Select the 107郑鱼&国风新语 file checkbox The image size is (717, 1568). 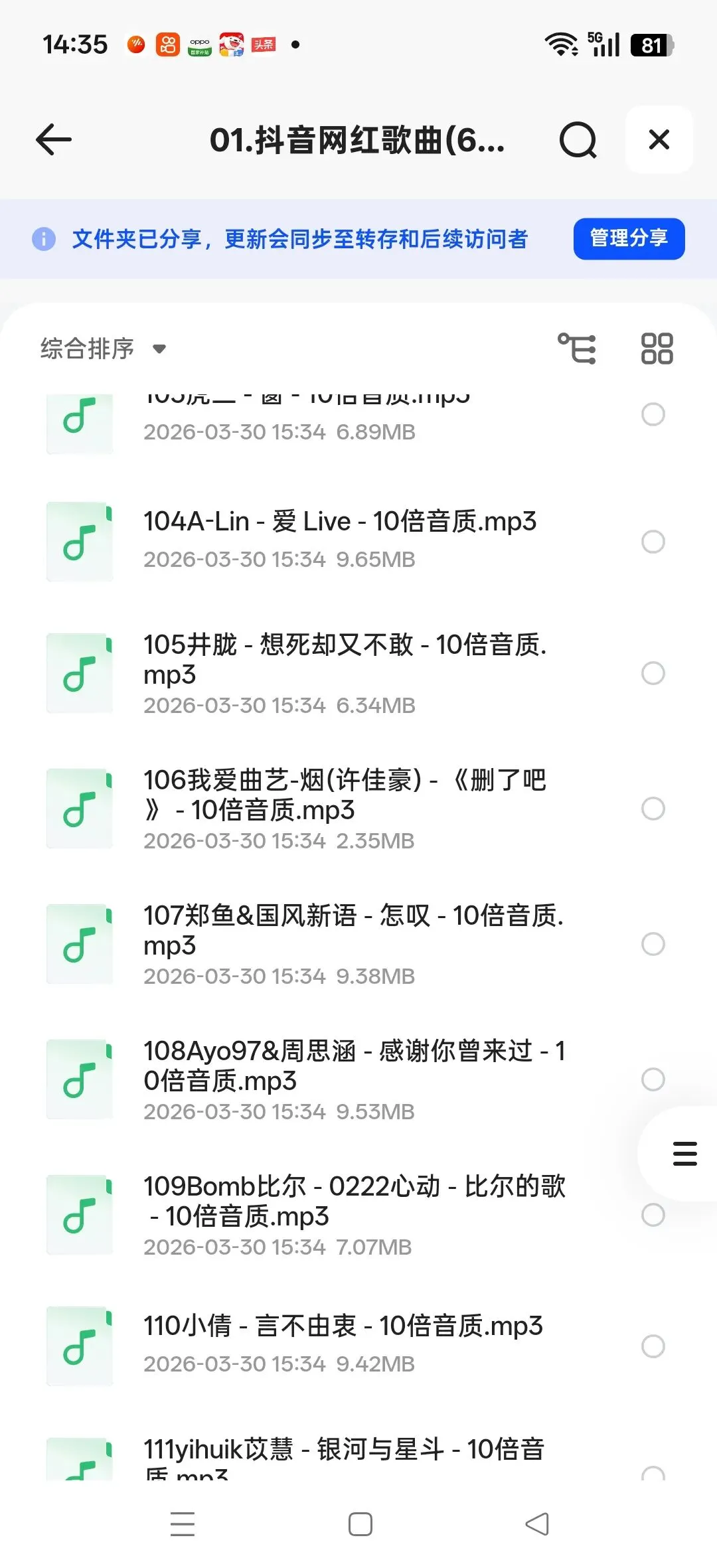click(653, 944)
